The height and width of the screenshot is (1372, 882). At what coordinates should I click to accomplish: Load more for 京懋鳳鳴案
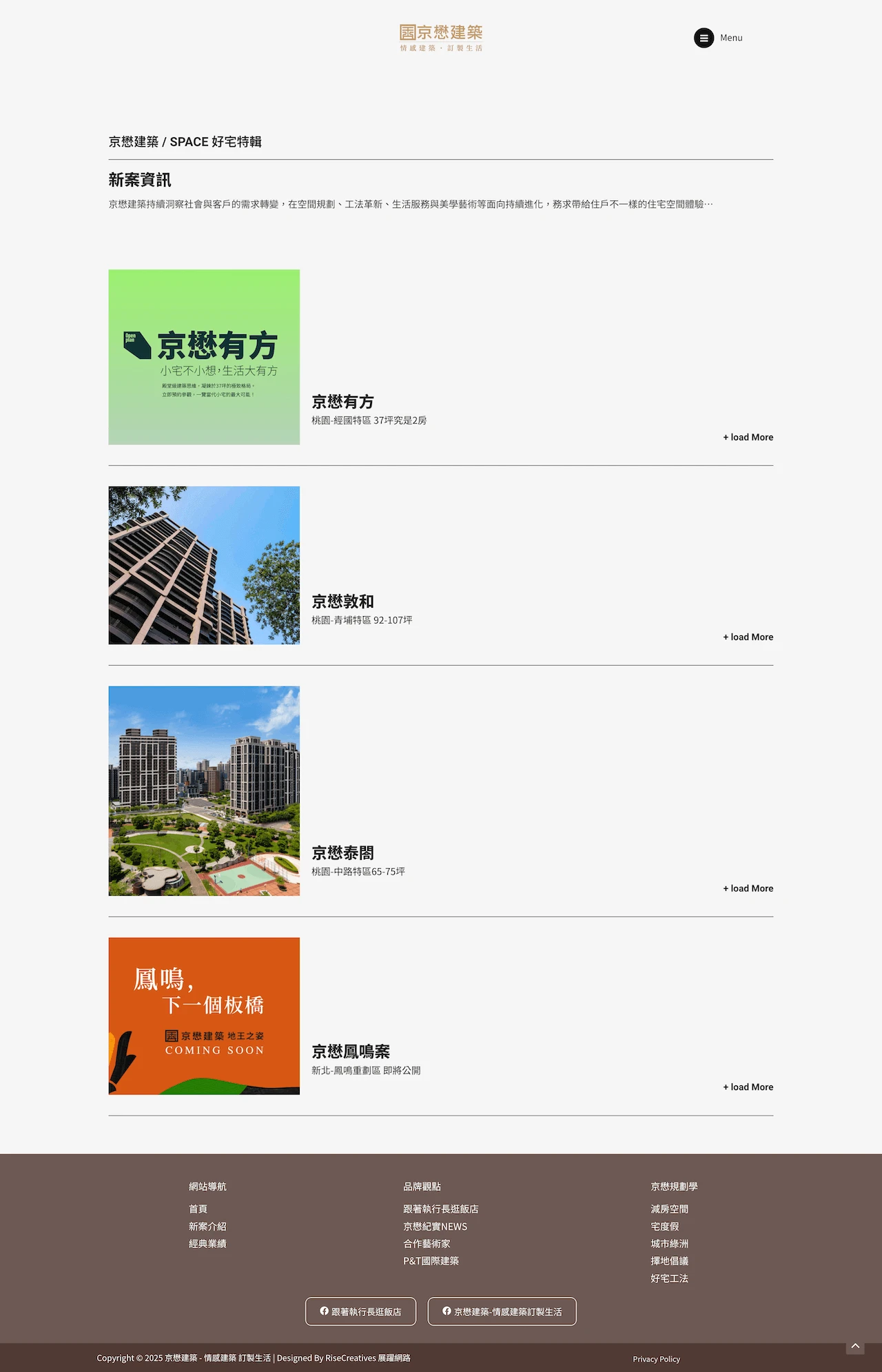click(748, 1087)
